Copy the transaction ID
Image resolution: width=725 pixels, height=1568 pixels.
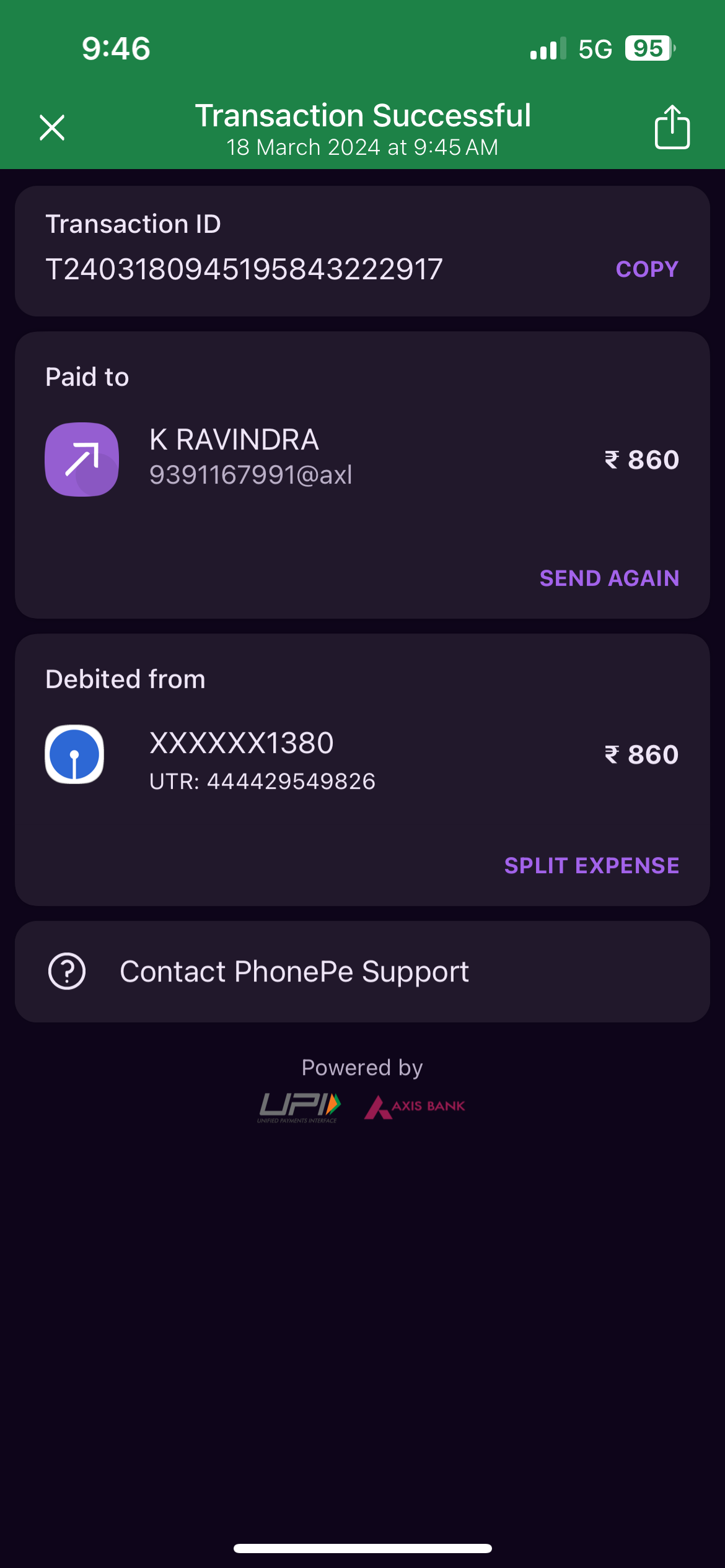point(647,269)
